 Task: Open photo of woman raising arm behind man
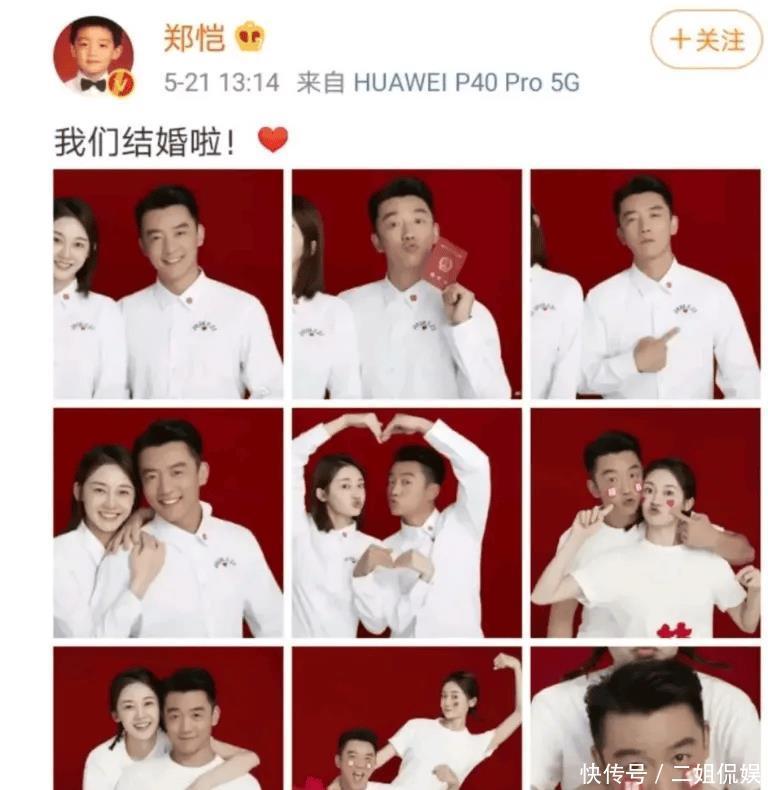click(x=407, y=718)
